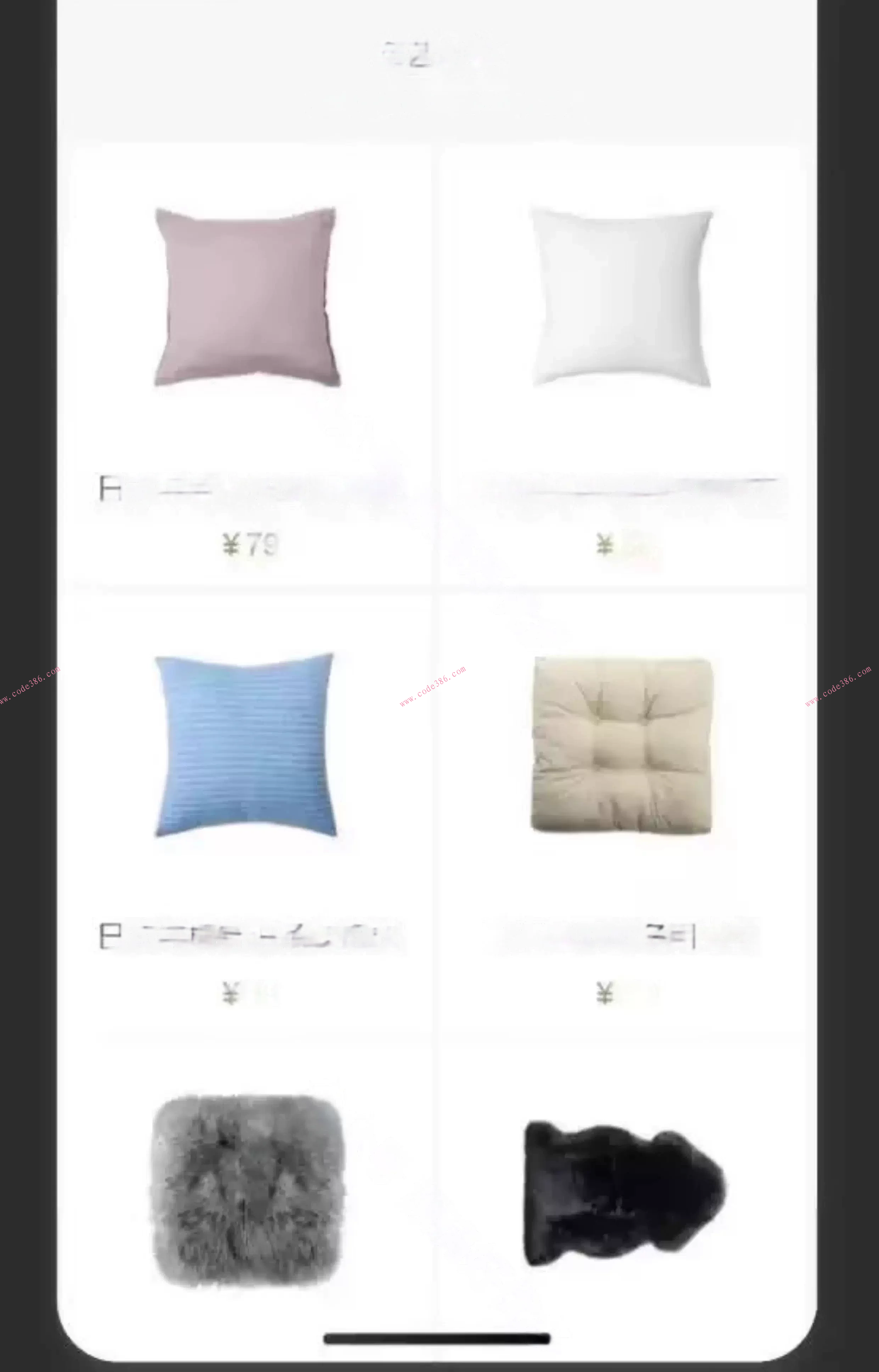
Task: Open the white pillow product image
Action: click(622, 299)
